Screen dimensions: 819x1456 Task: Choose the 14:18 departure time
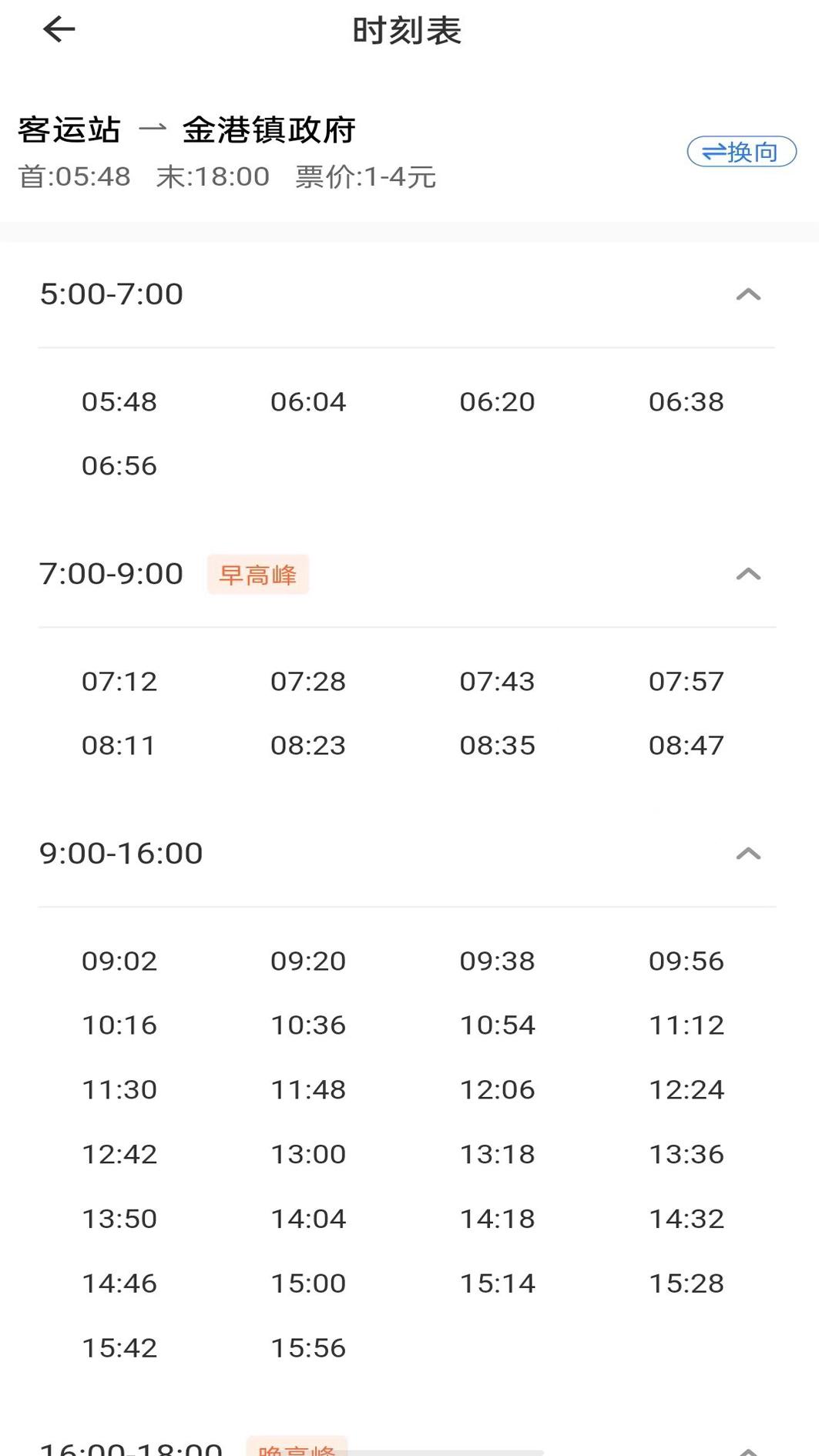tap(497, 1219)
